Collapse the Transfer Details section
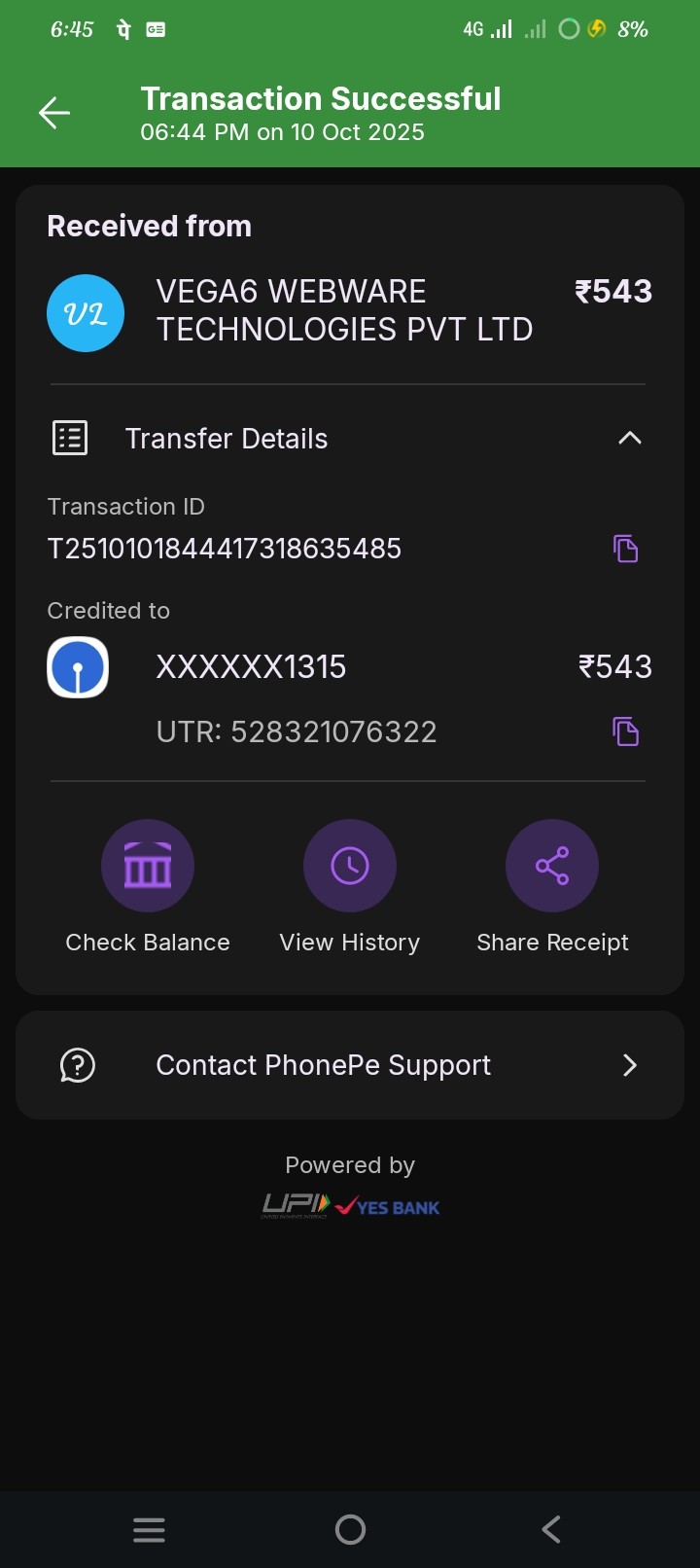The height and width of the screenshot is (1568, 700). 629,439
